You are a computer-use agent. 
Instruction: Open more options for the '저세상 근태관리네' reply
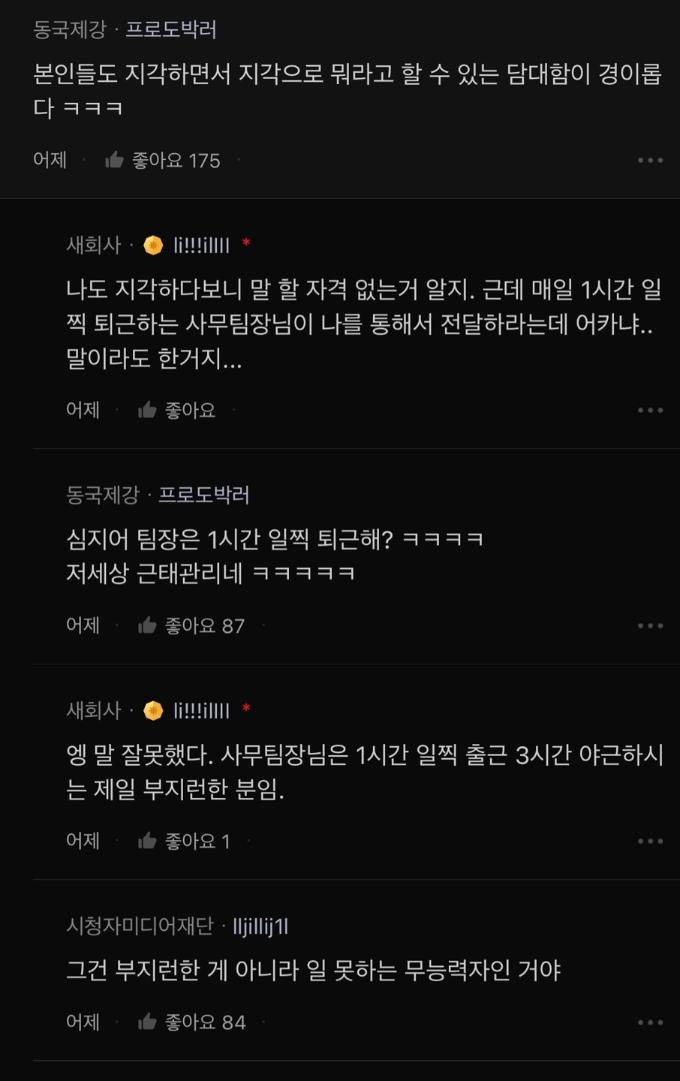click(x=650, y=626)
